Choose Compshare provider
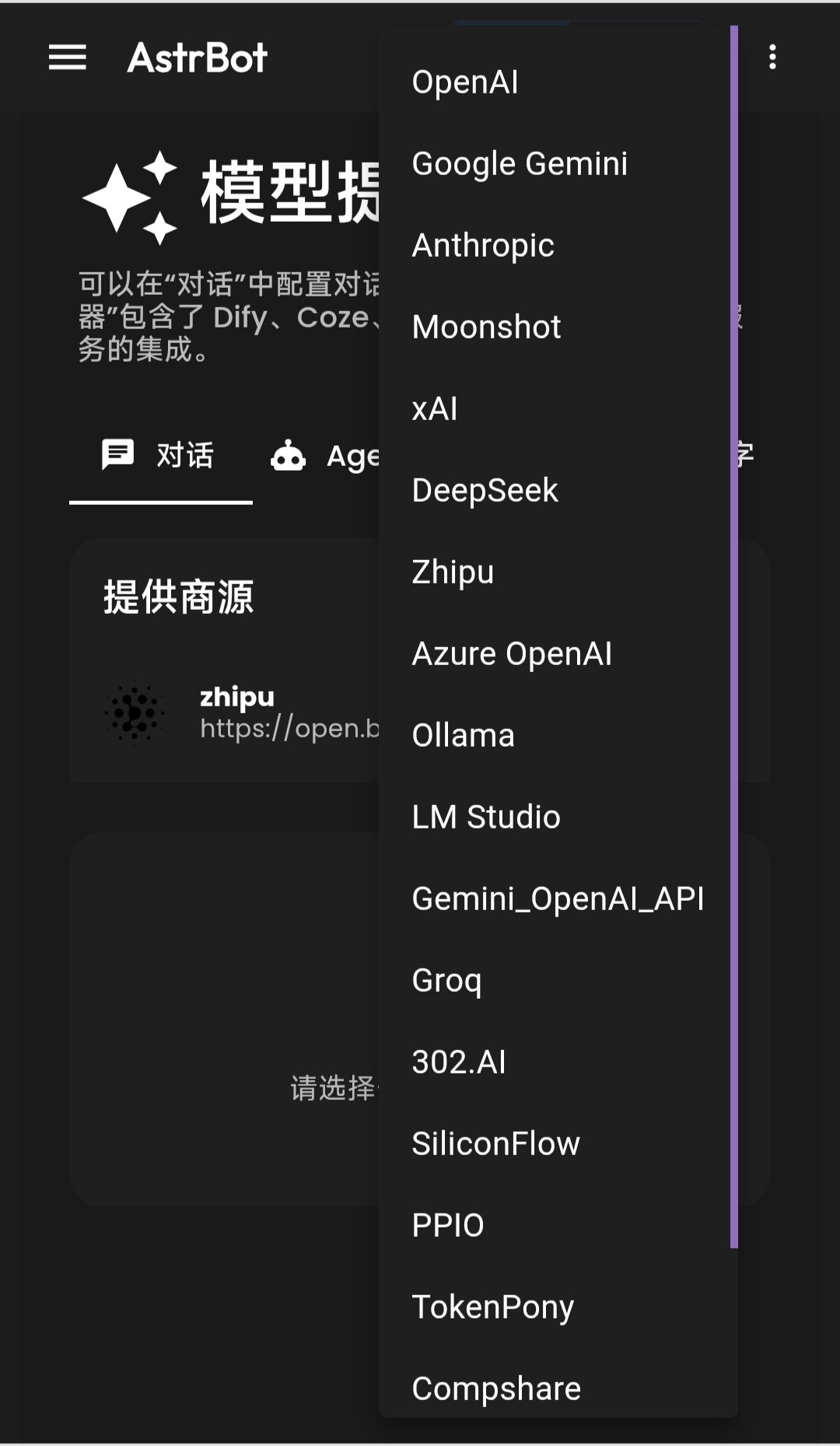Viewport: 840px width, 1446px height. [x=496, y=1389]
